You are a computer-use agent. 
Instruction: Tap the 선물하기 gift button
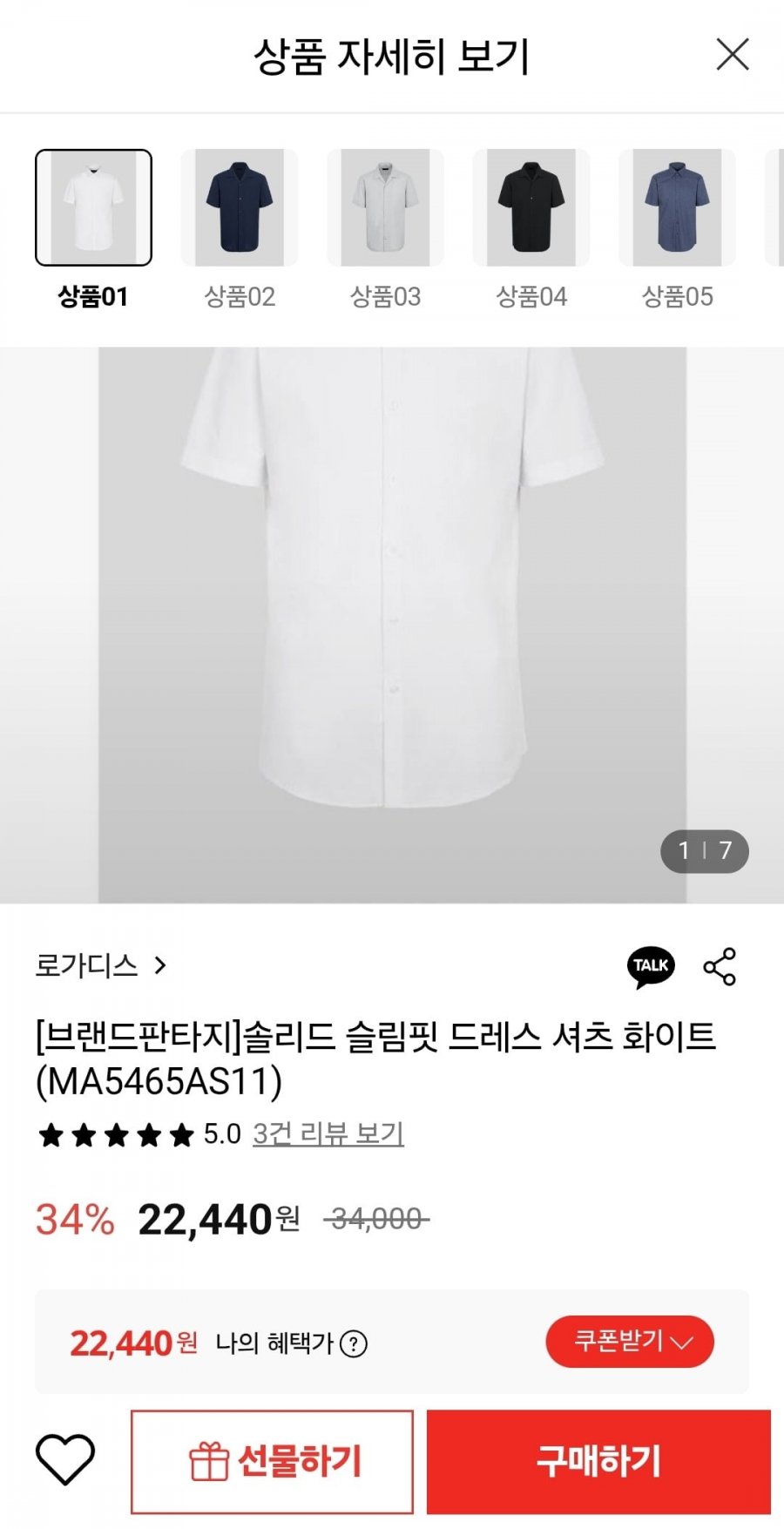coord(272,1462)
